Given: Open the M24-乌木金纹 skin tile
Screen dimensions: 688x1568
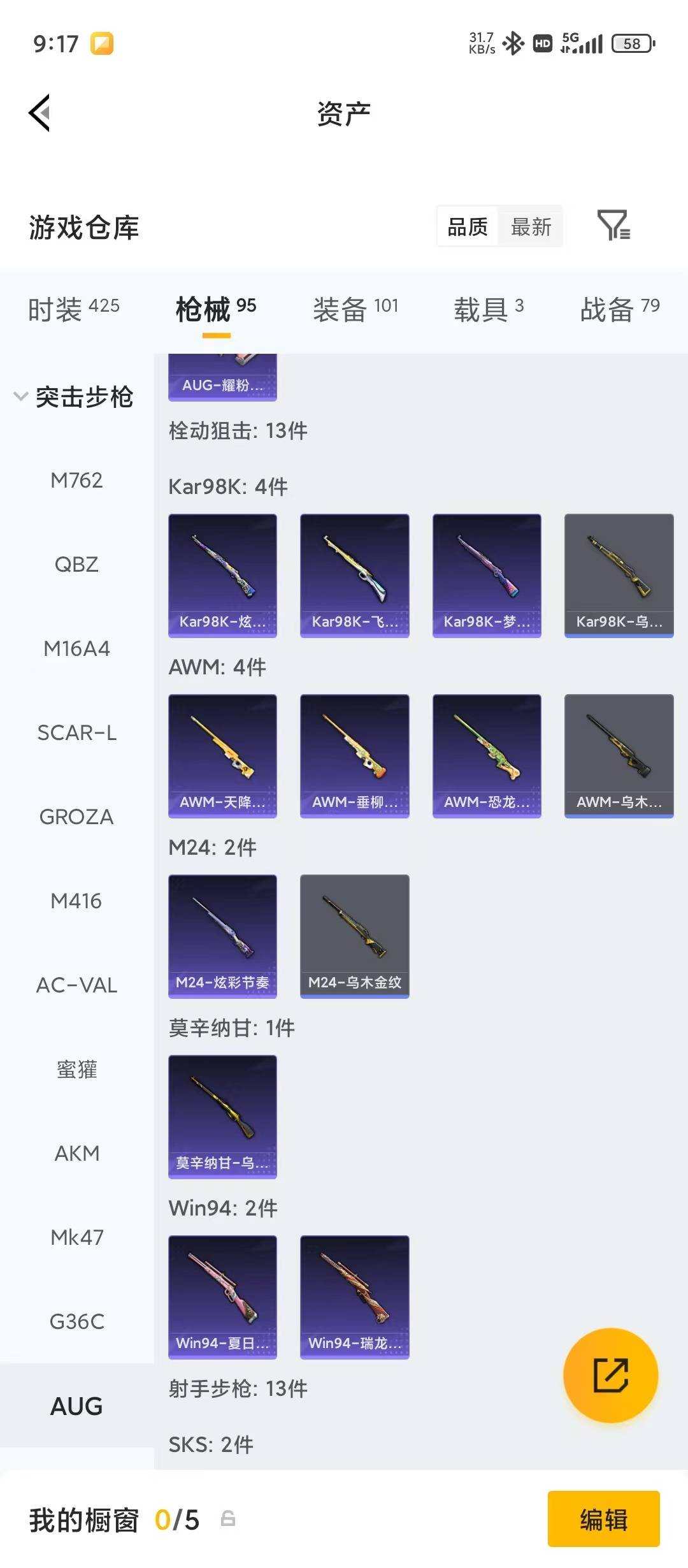Looking at the screenshot, I should [x=354, y=936].
